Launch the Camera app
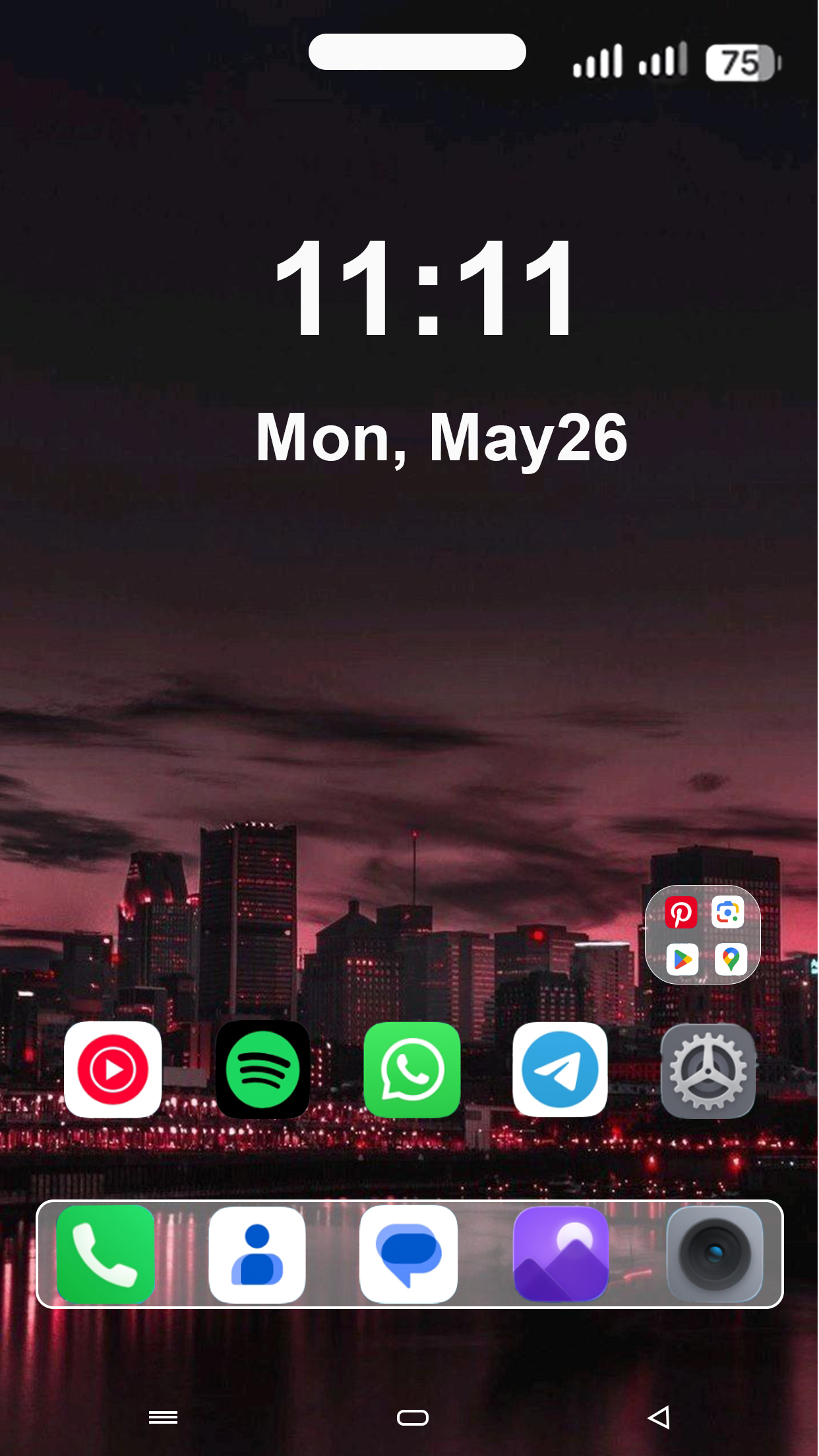 coord(715,1254)
